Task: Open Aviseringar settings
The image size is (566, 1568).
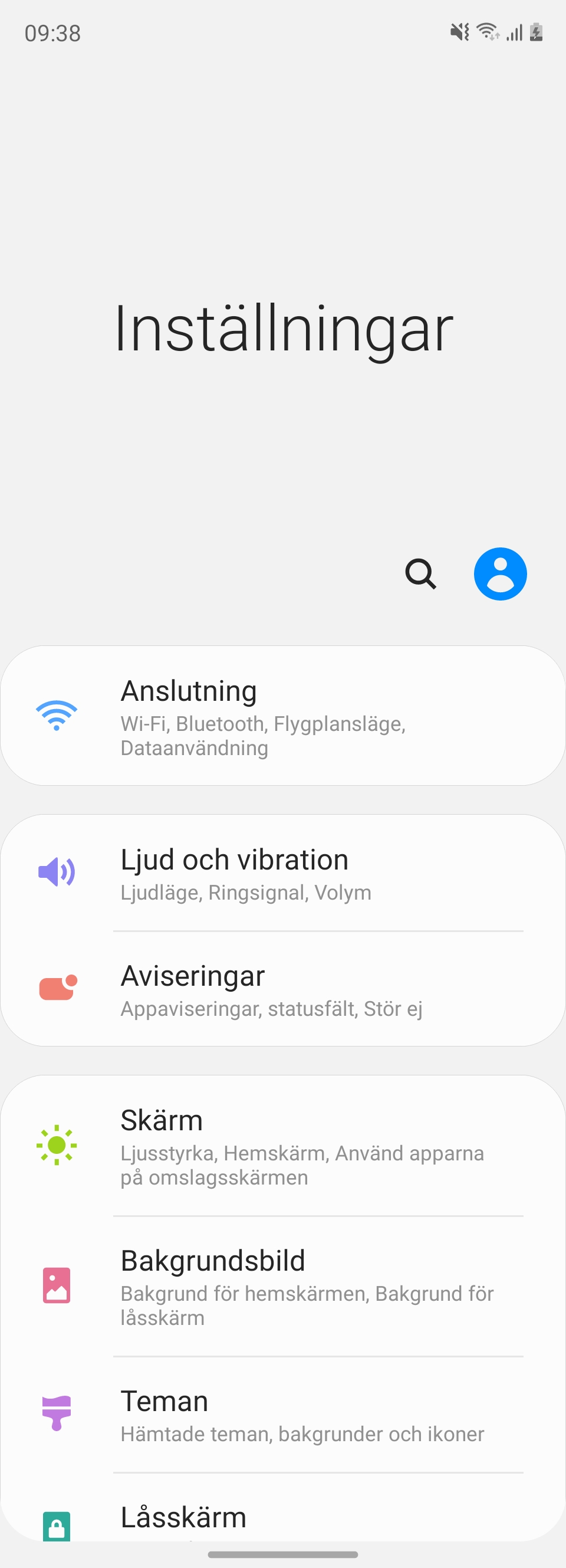Action: coord(283,989)
